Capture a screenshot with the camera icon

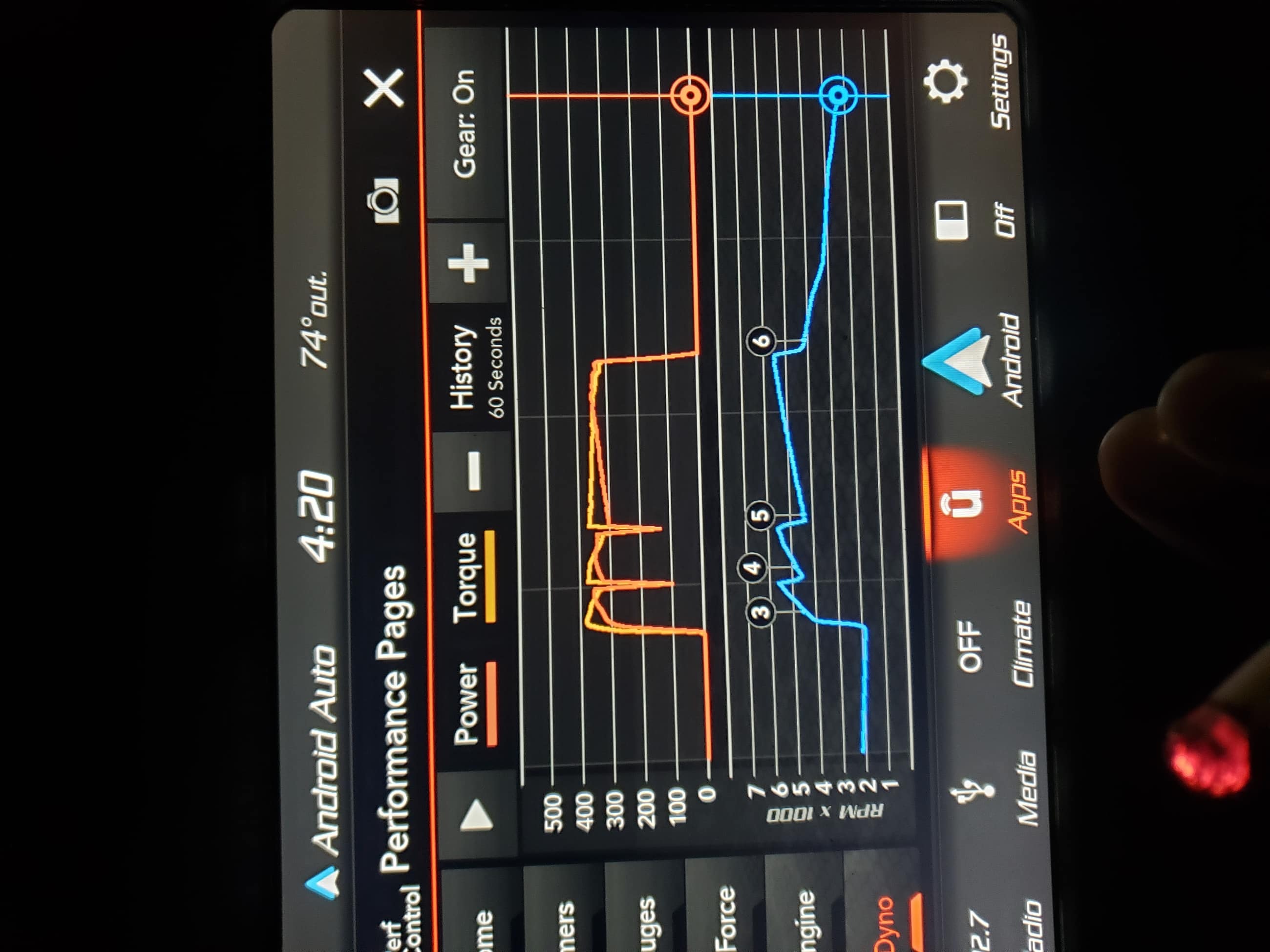point(383,200)
